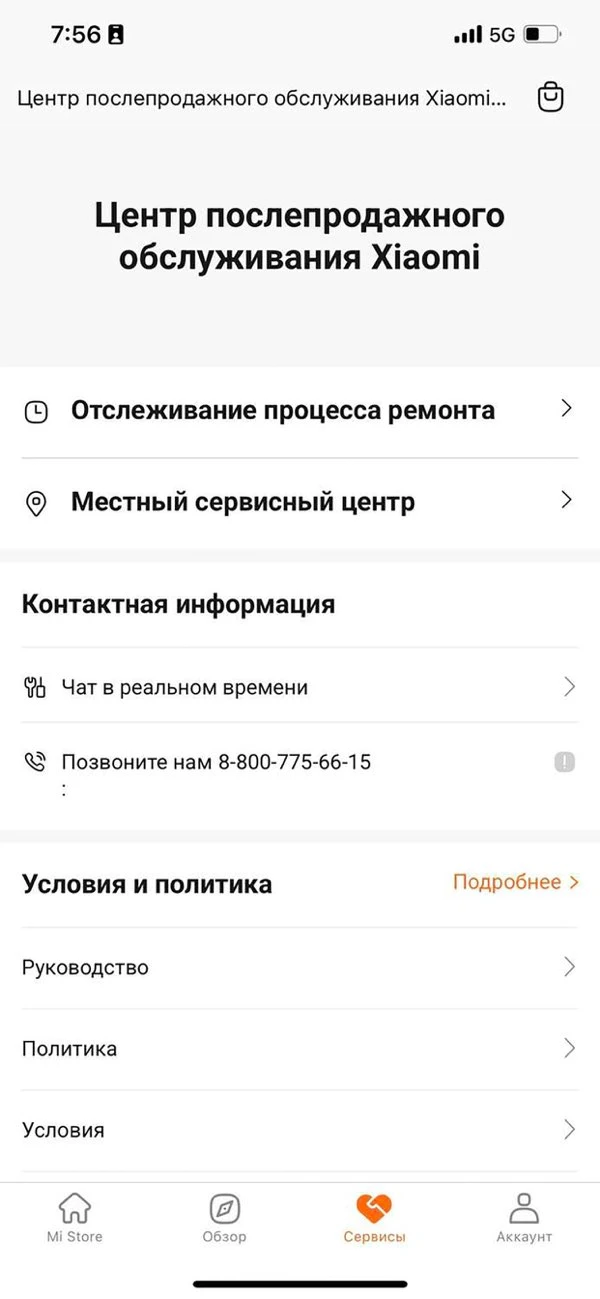Open the Политика row
The image size is (600, 1299).
point(300,1049)
